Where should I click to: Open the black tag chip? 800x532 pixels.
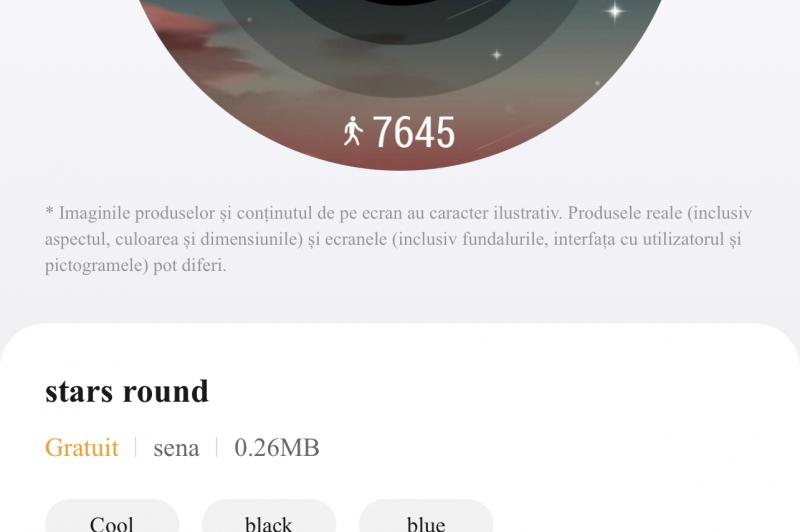coord(268,519)
